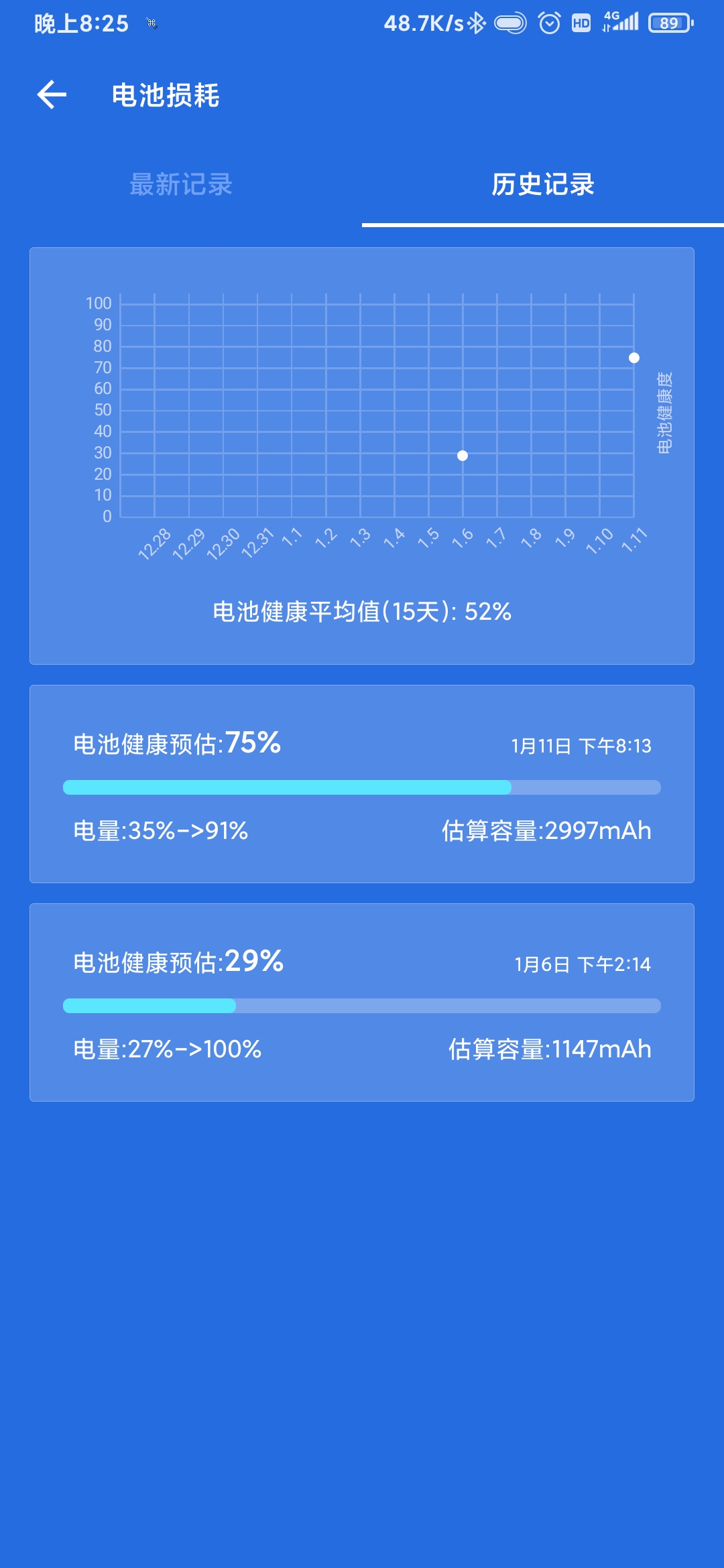The width and height of the screenshot is (724, 1568).
Task: Open the 75% battery health record card
Action: click(362, 784)
